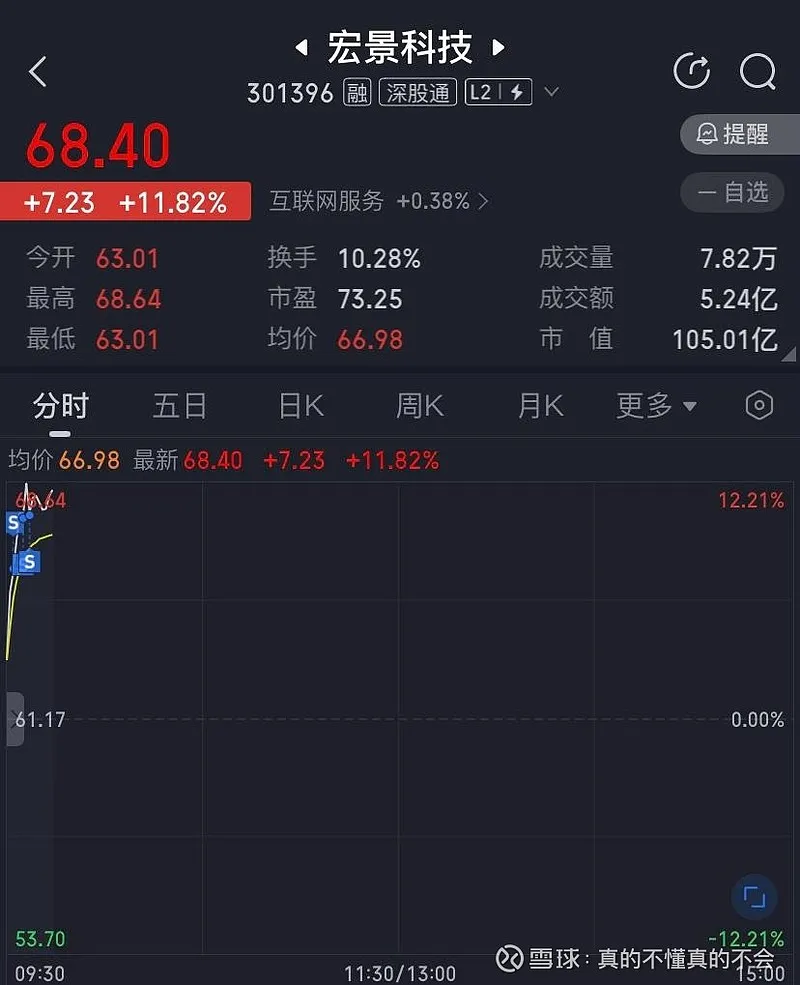The width and height of the screenshot is (800, 985).
Task: Open the 互联网服务 sector link
Action: [x=379, y=201]
